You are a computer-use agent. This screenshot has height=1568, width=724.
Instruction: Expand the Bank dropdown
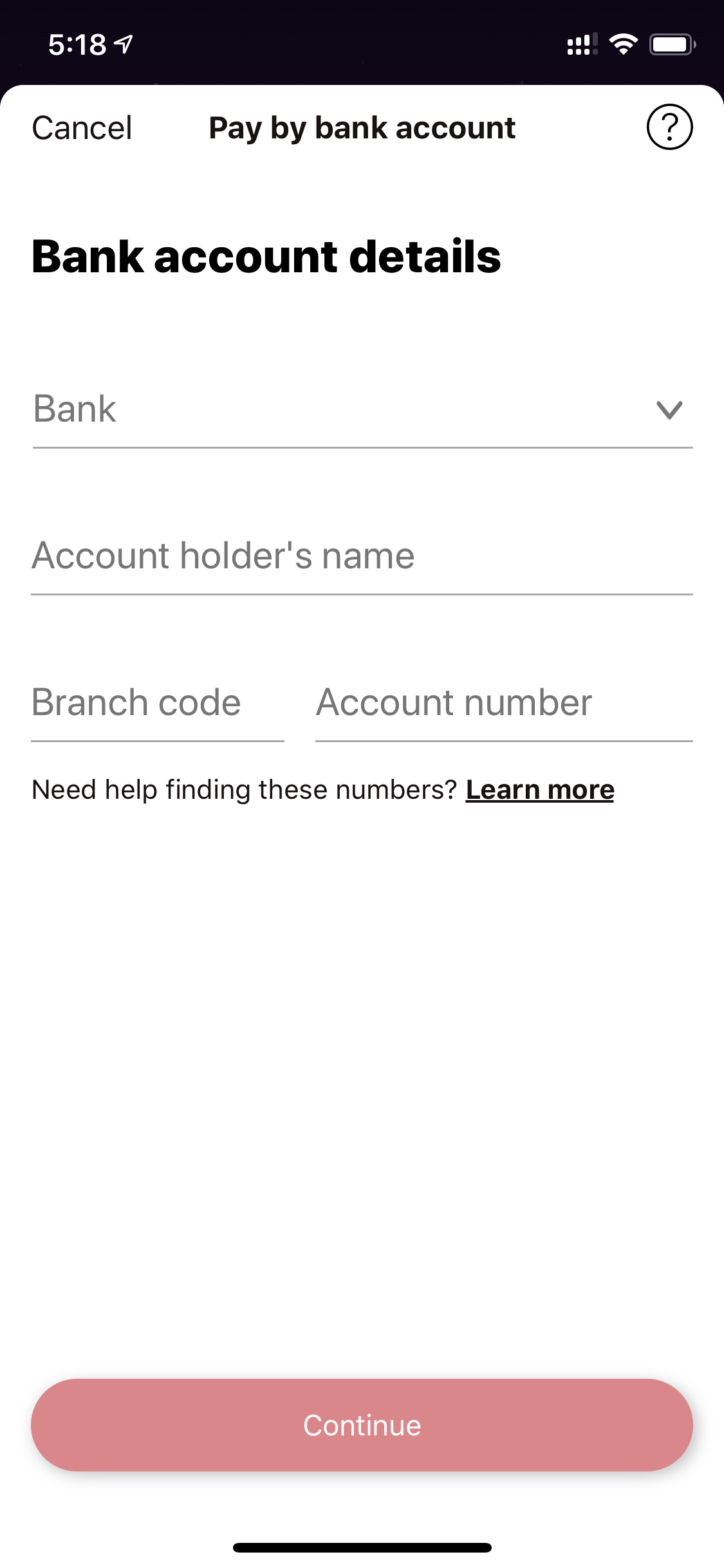coord(362,409)
